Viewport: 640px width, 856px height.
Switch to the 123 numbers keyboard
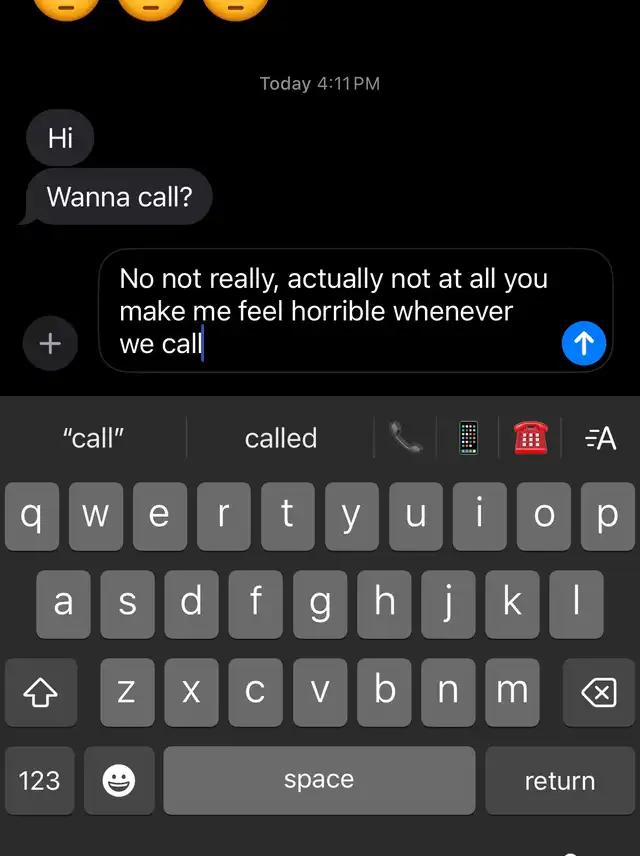coord(40,780)
